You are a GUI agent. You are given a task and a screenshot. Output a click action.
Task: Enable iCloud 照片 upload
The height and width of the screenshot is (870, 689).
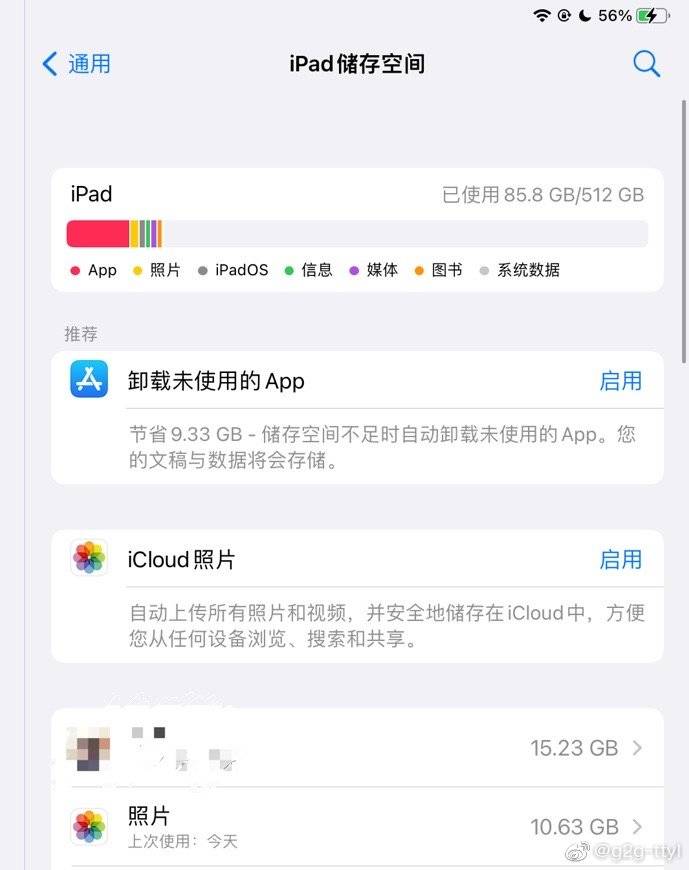click(620, 559)
